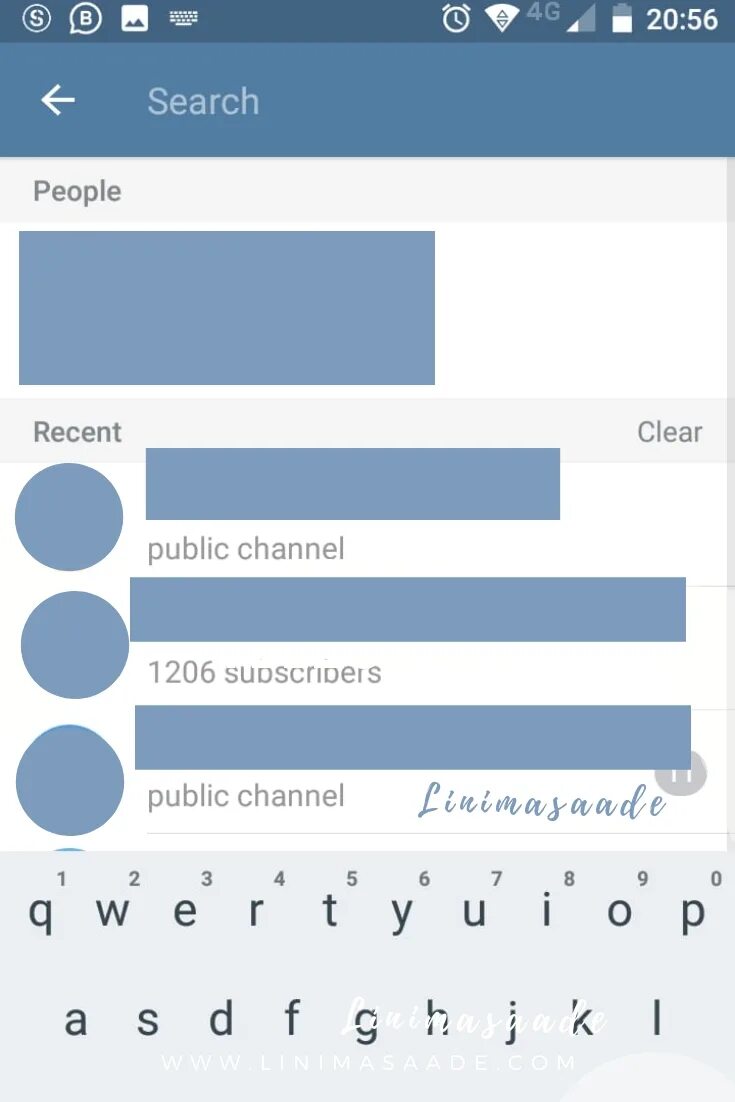This screenshot has height=1102, width=735.
Task: Type the letter q on the keyboard
Action: [40, 912]
